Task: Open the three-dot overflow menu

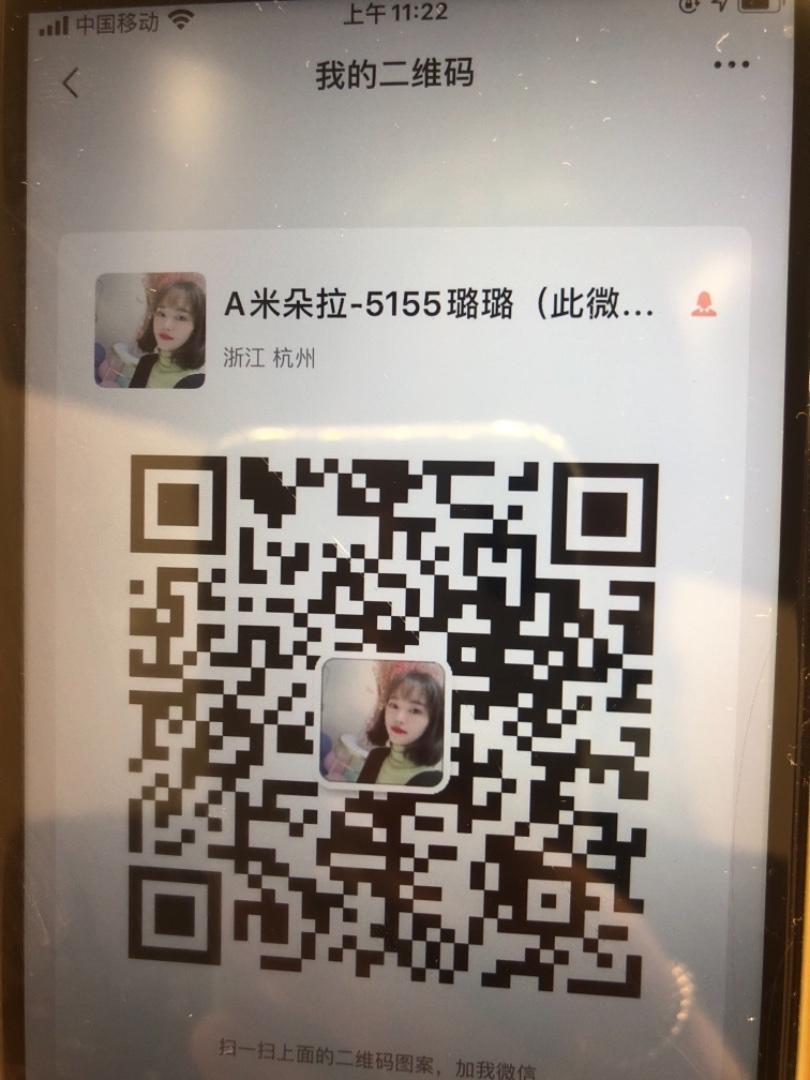Action: point(731,65)
